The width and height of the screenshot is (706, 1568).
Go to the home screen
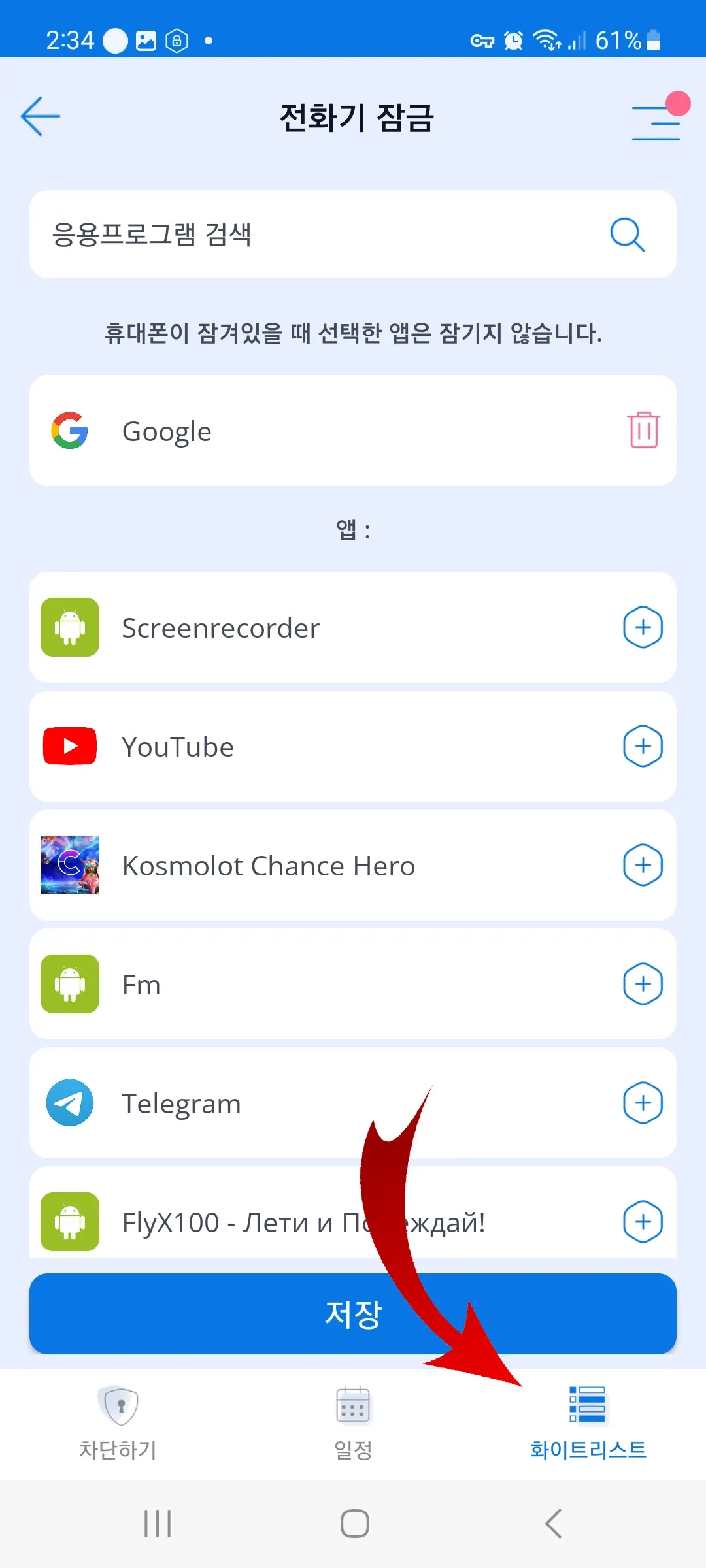click(x=354, y=1524)
